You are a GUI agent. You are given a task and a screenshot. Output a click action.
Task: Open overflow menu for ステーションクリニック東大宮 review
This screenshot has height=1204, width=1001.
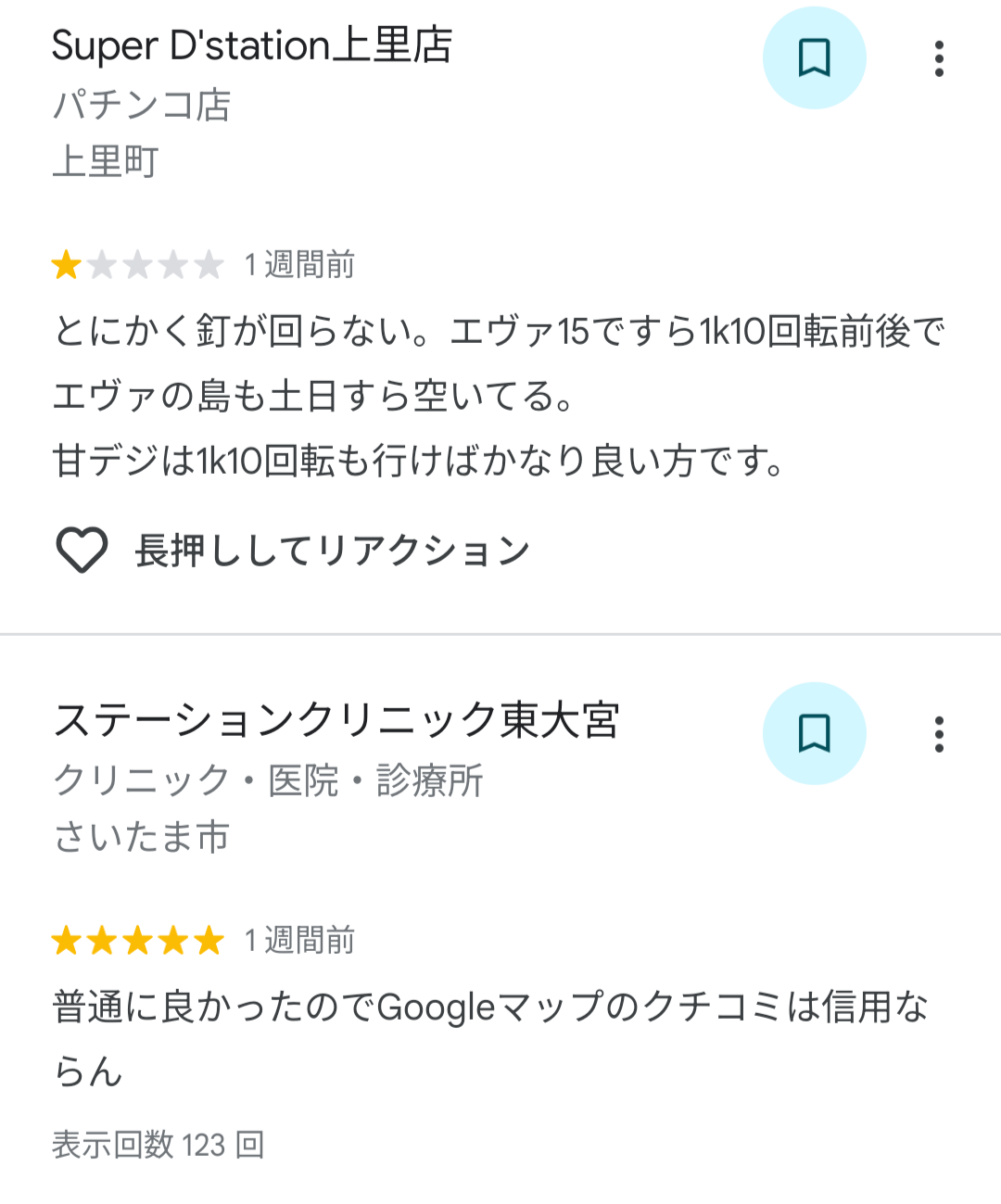pyautogui.click(x=939, y=734)
